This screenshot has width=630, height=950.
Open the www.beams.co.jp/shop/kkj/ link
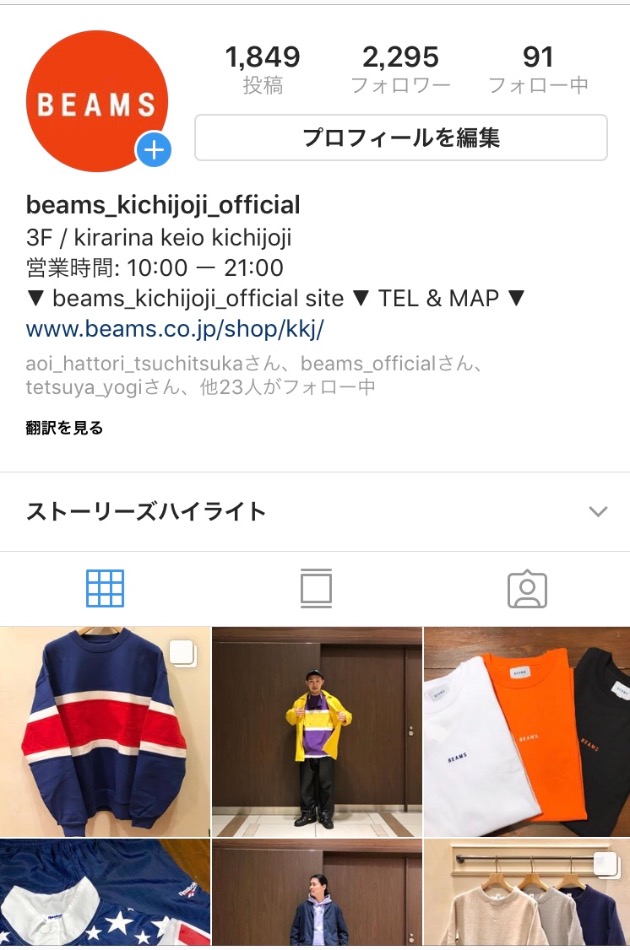(x=175, y=329)
